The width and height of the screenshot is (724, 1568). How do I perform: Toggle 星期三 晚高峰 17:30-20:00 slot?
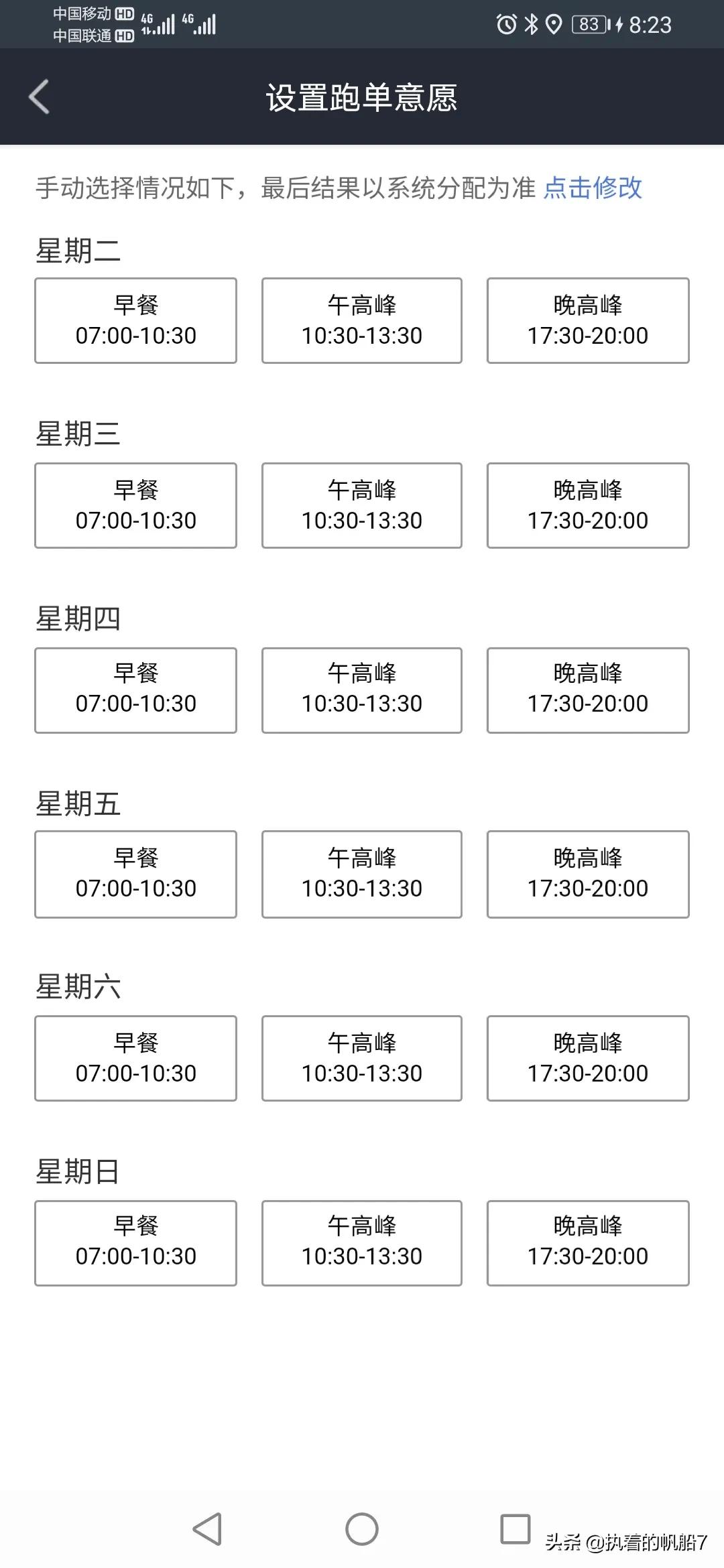tap(588, 505)
